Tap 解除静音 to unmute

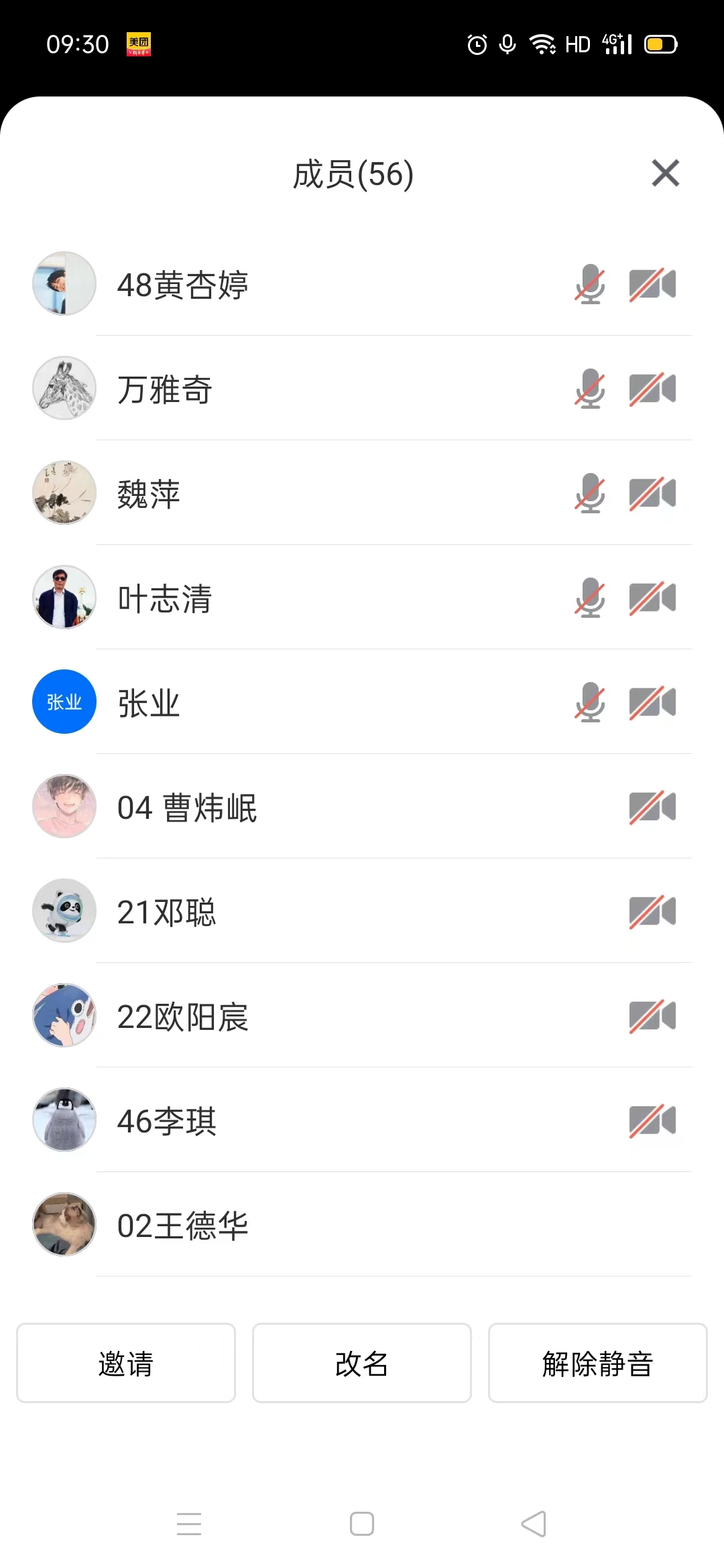[x=597, y=1363]
